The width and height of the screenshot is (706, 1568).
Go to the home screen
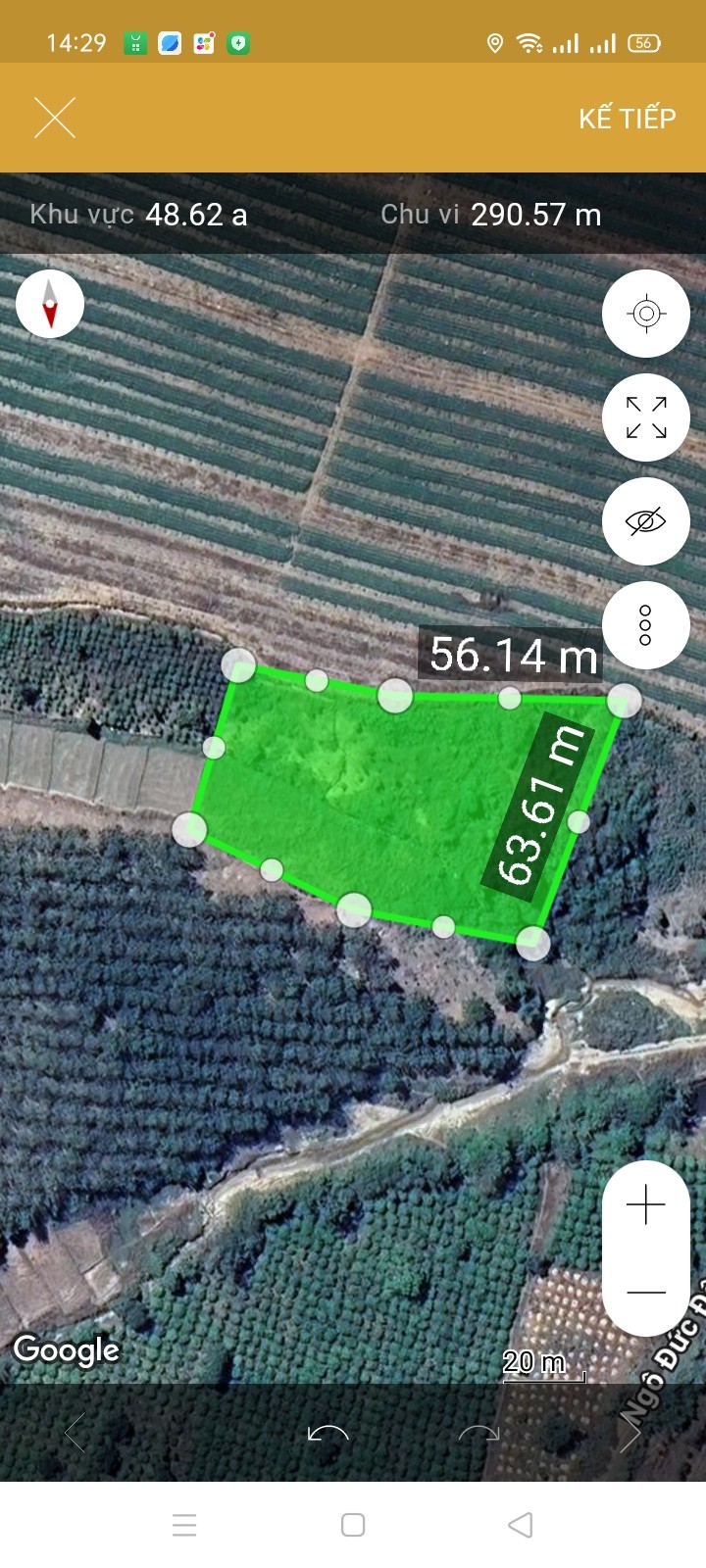[x=353, y=1525]
